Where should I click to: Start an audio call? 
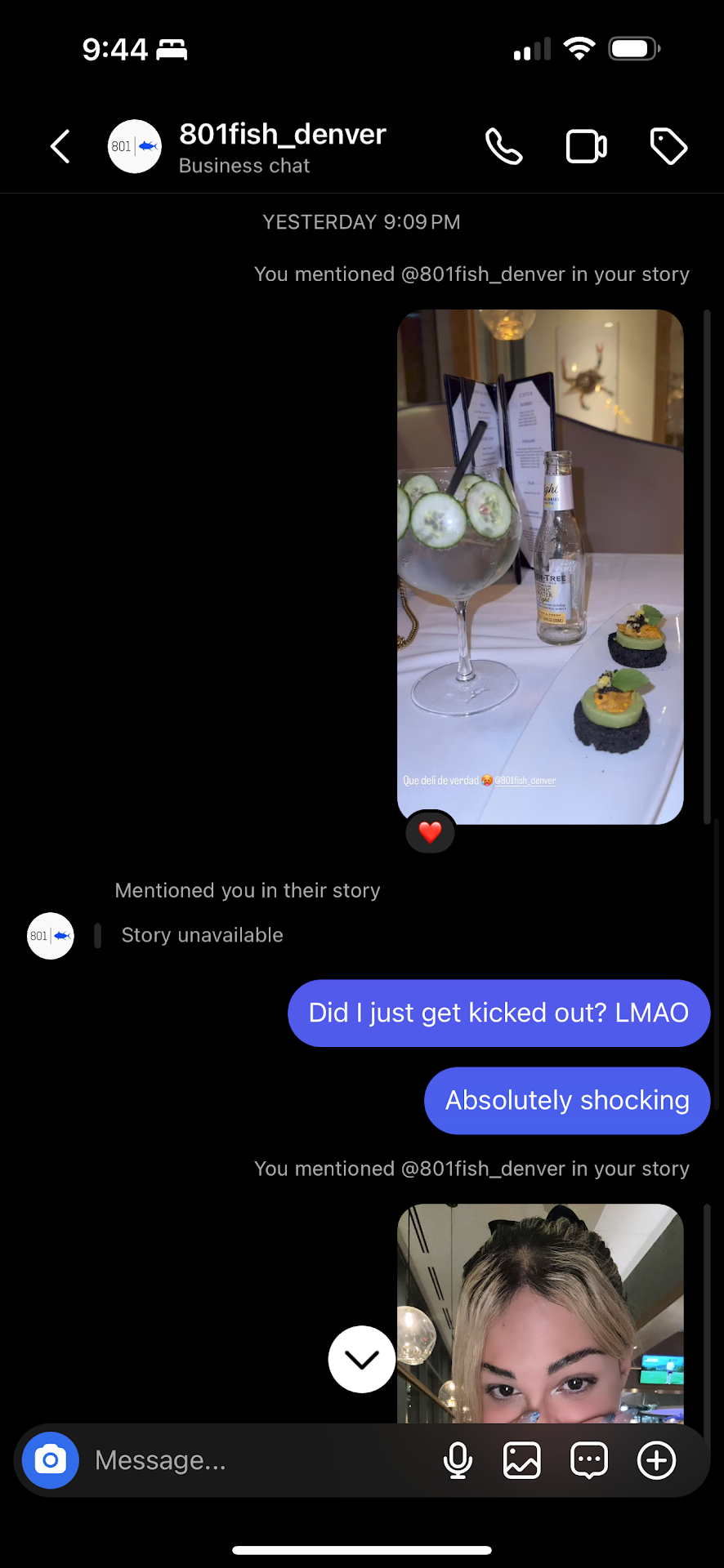tap(504, 147)
